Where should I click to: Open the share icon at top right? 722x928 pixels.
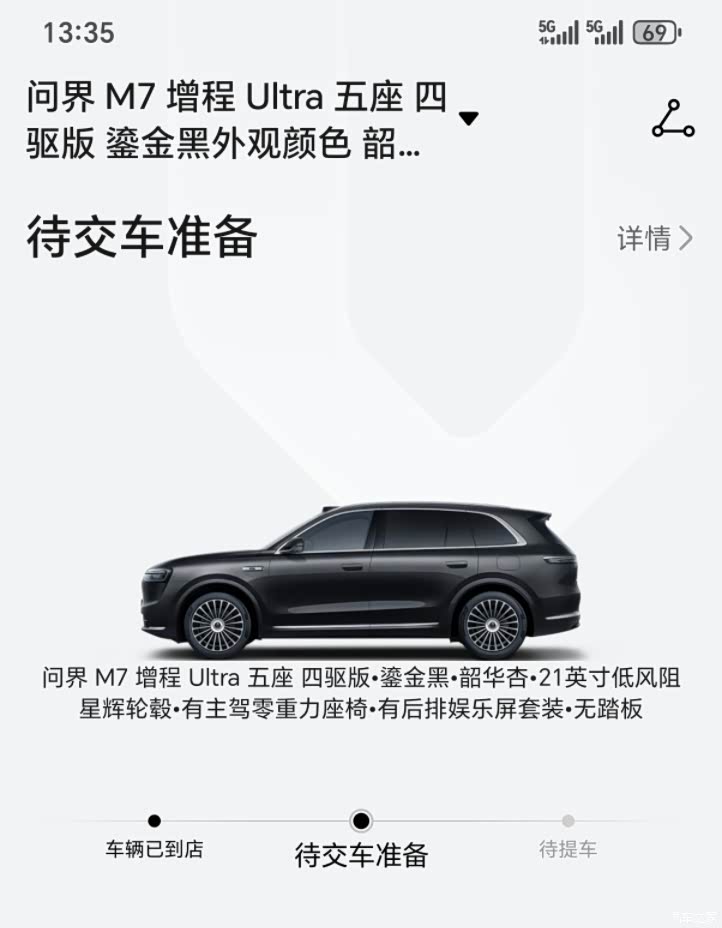[x=673, y=119]
